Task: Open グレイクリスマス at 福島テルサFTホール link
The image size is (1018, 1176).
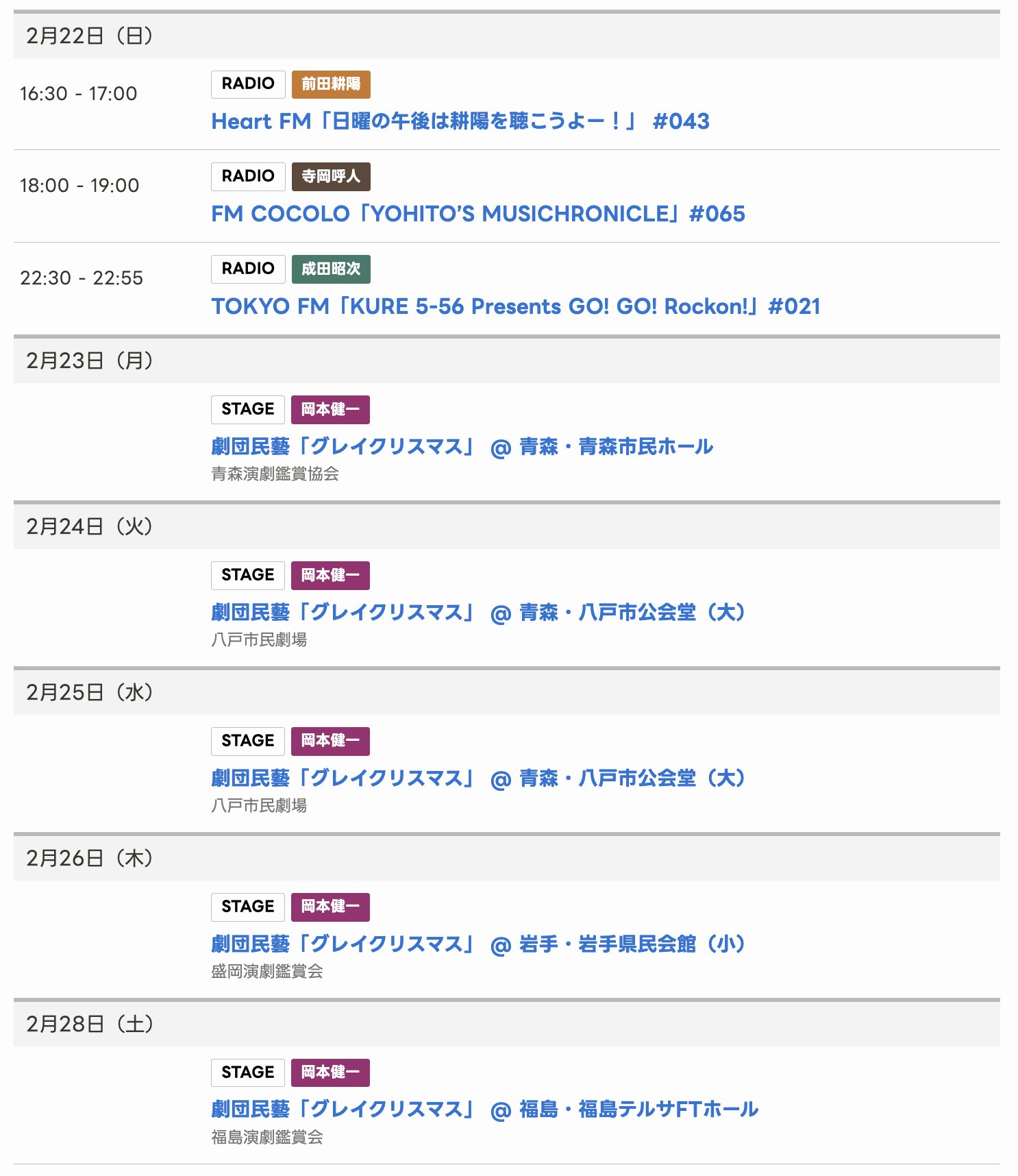Action: click(484, 1110)
